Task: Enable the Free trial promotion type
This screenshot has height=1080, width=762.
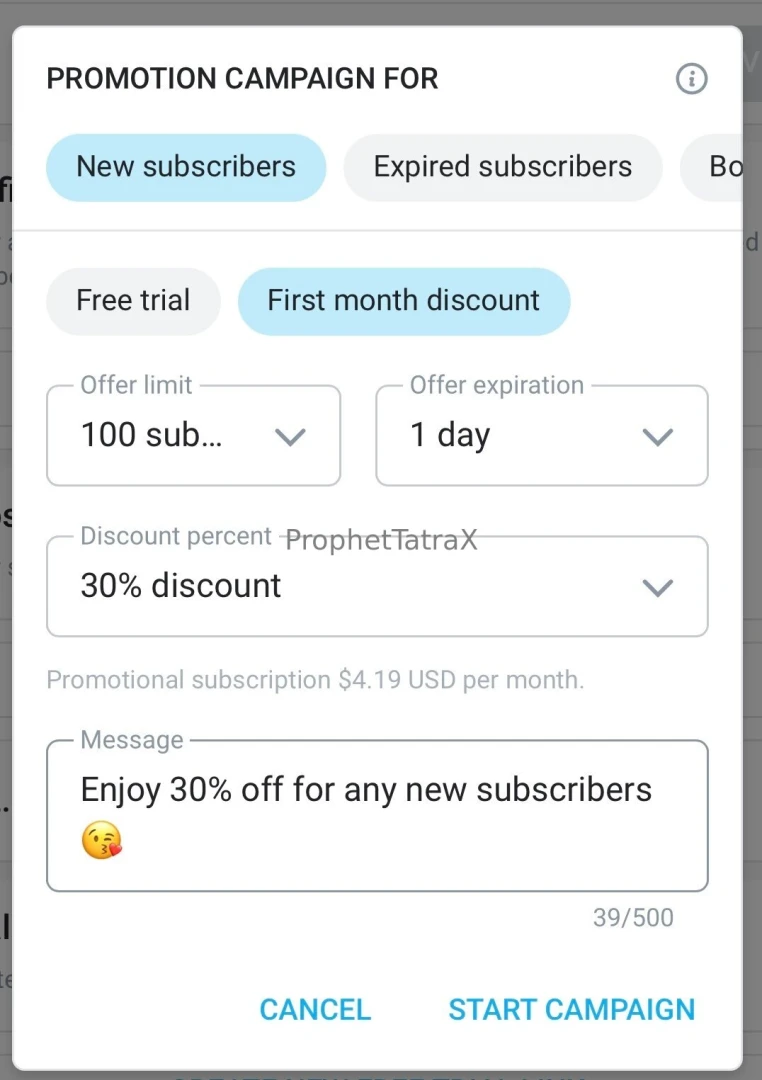Action: [133, 300]
